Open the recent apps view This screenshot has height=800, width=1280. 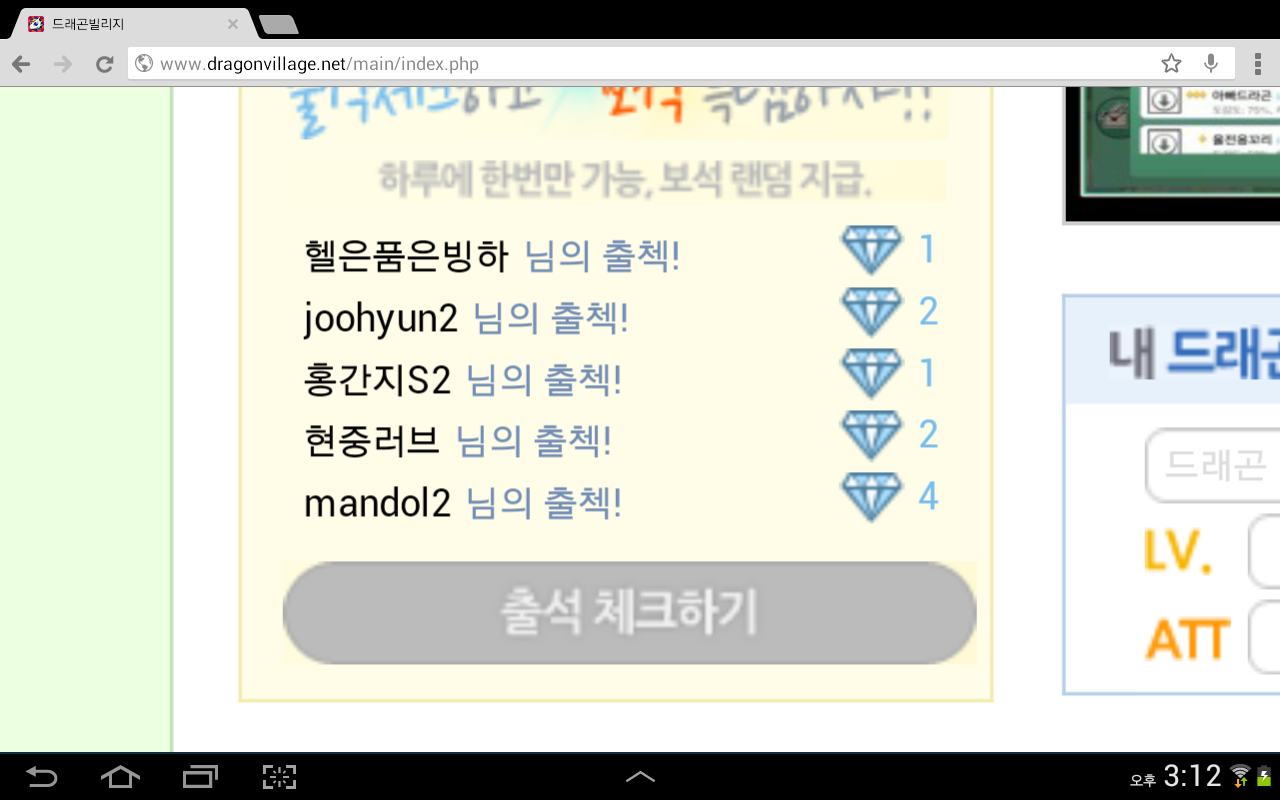tap(200, 777)
